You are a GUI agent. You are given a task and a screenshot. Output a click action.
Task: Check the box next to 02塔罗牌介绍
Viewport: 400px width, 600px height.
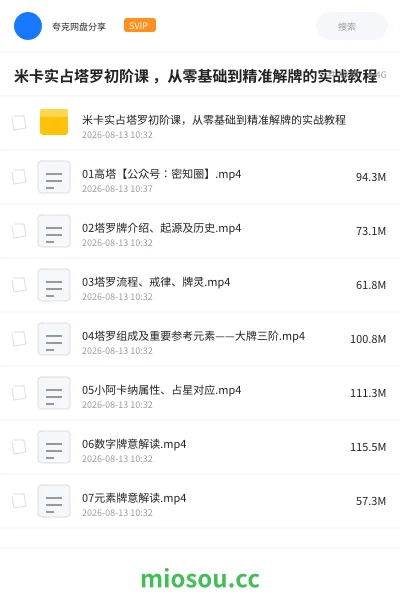point(19,231)
